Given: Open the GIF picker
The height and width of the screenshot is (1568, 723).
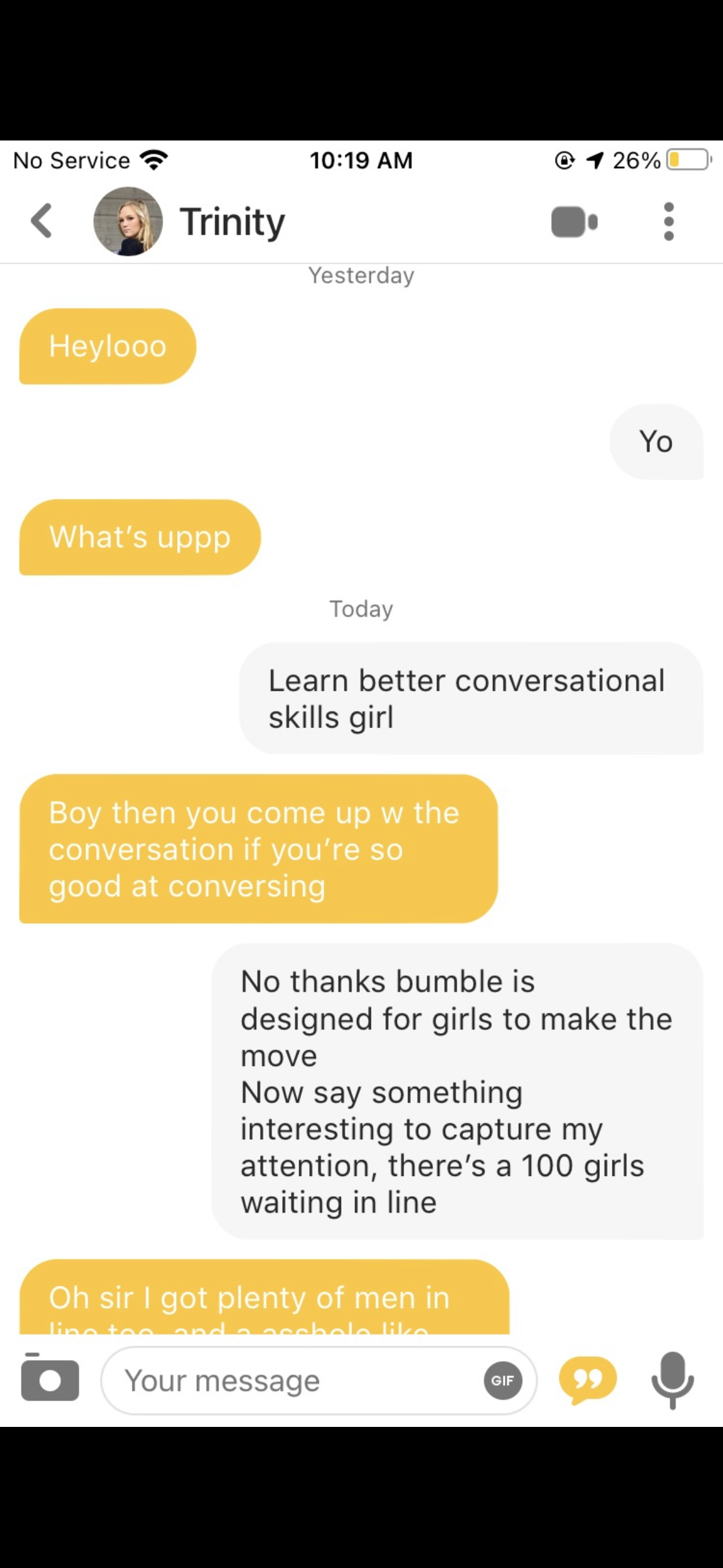Looking at the screenshot, I should tap(503, 1381).
